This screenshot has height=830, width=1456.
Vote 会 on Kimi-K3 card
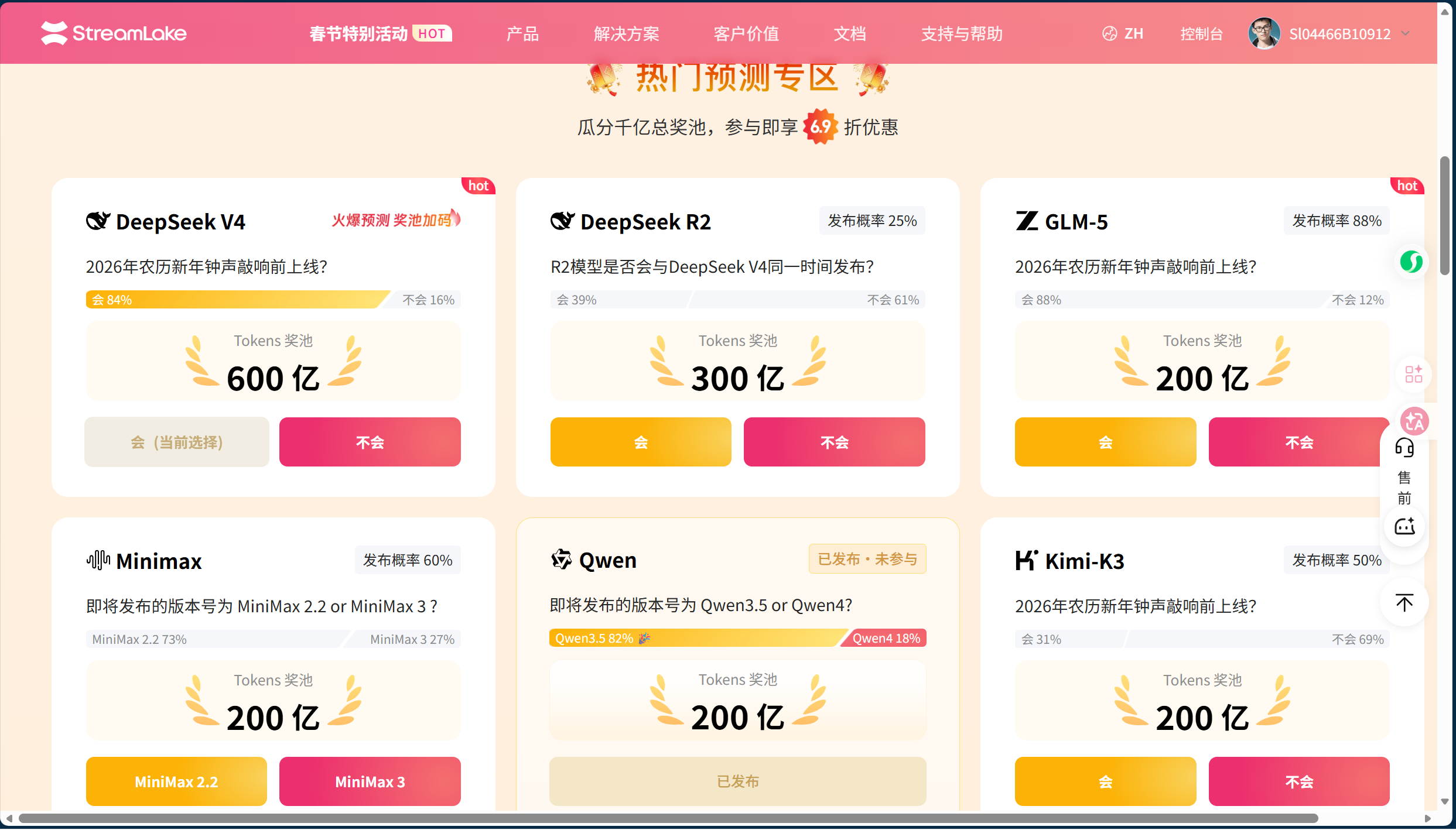1105,781
